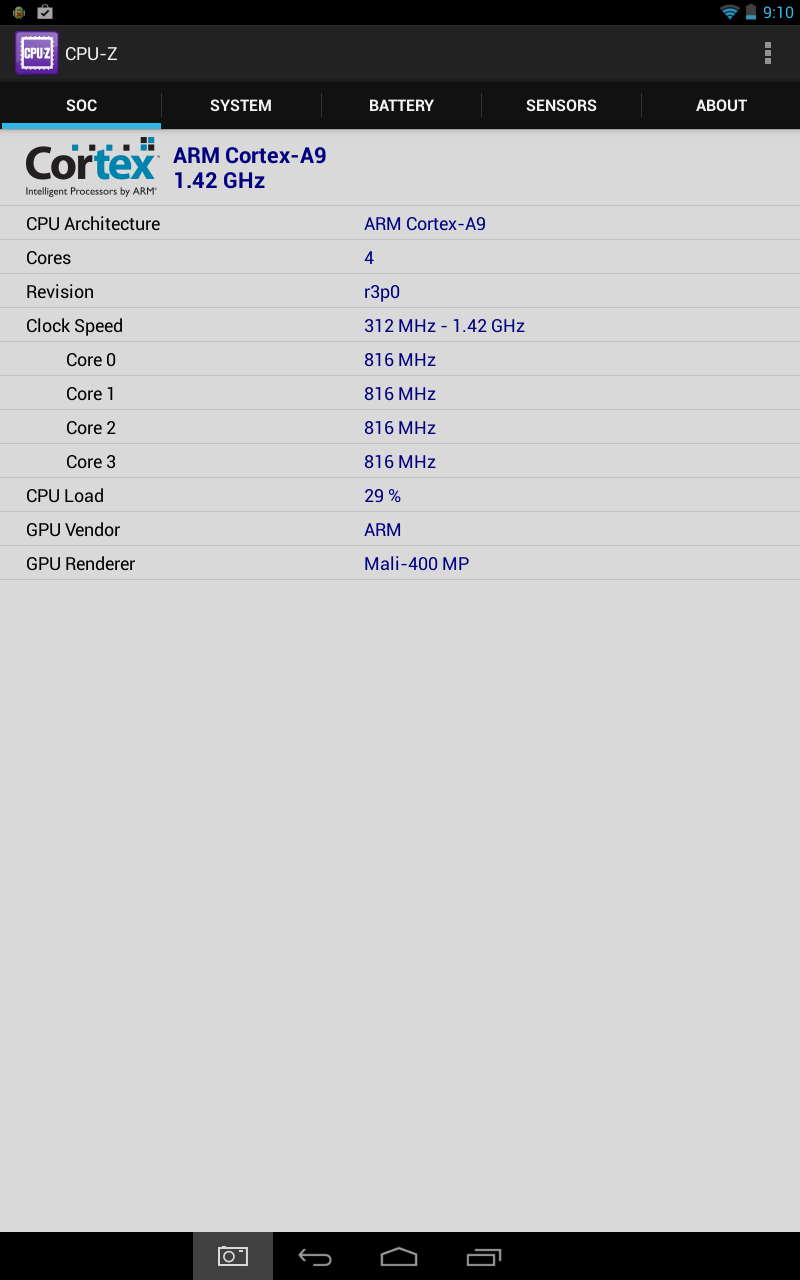The height and width of the screenshot is (1280, 800).
Task: Select the SOC tab
Action: [81, 105]
